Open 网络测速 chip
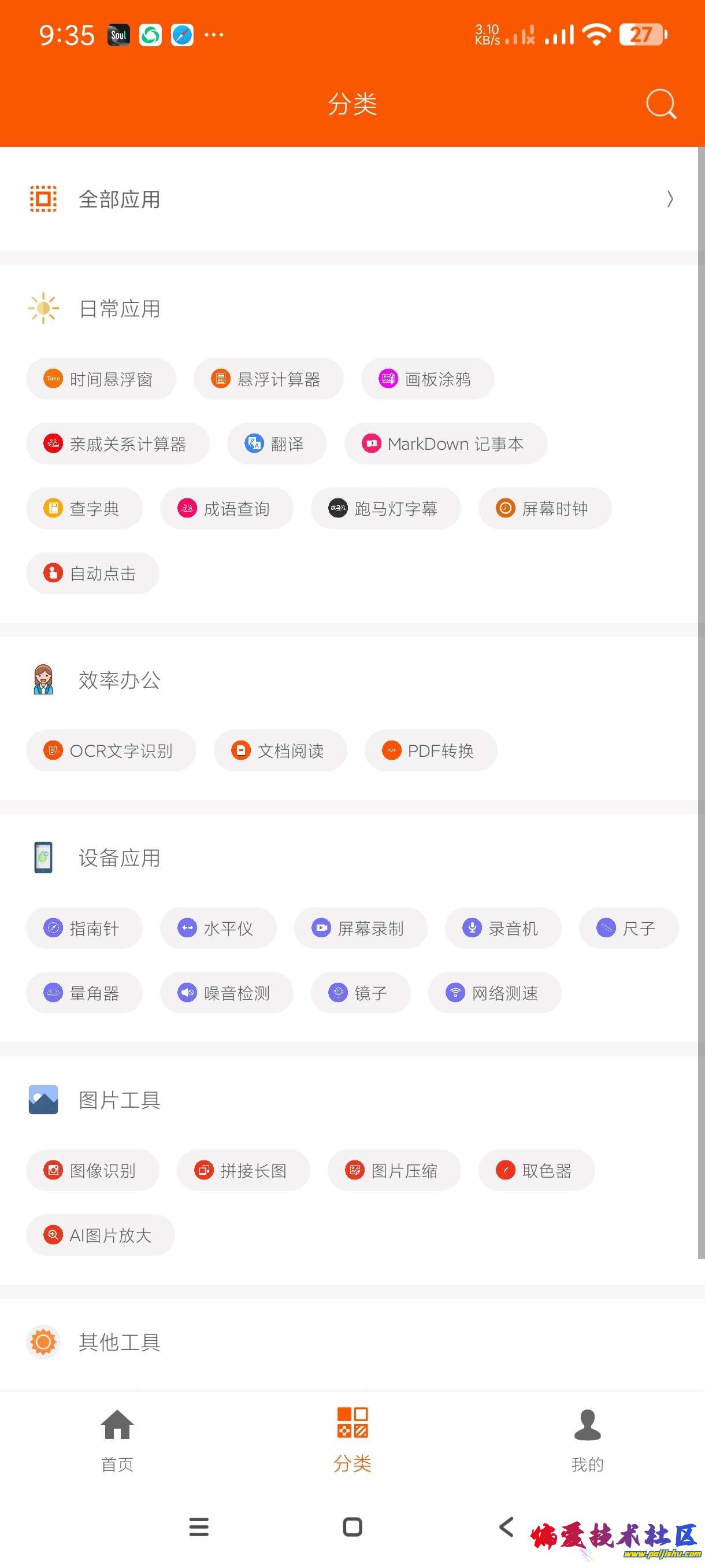Viewport: 705px width, 1568px height. (x=495, y=993)
